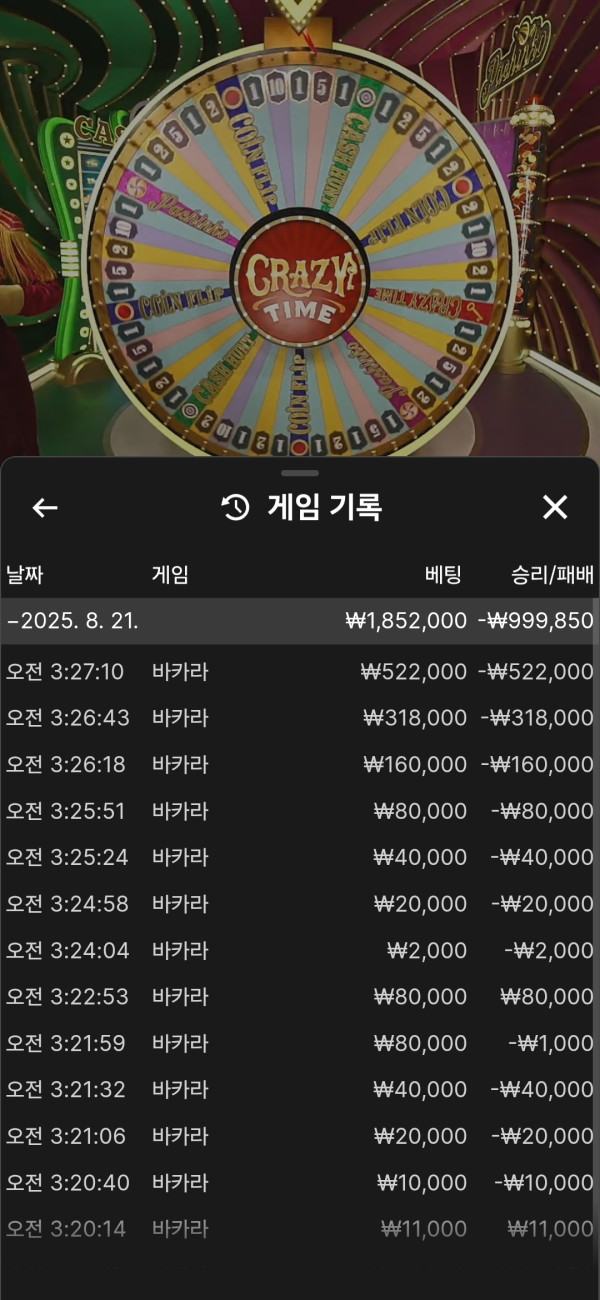Screen dimensions: 600x1300
Task: Open the 오전 3:25:24 바카라 record
Action: (x=300, y=857)
